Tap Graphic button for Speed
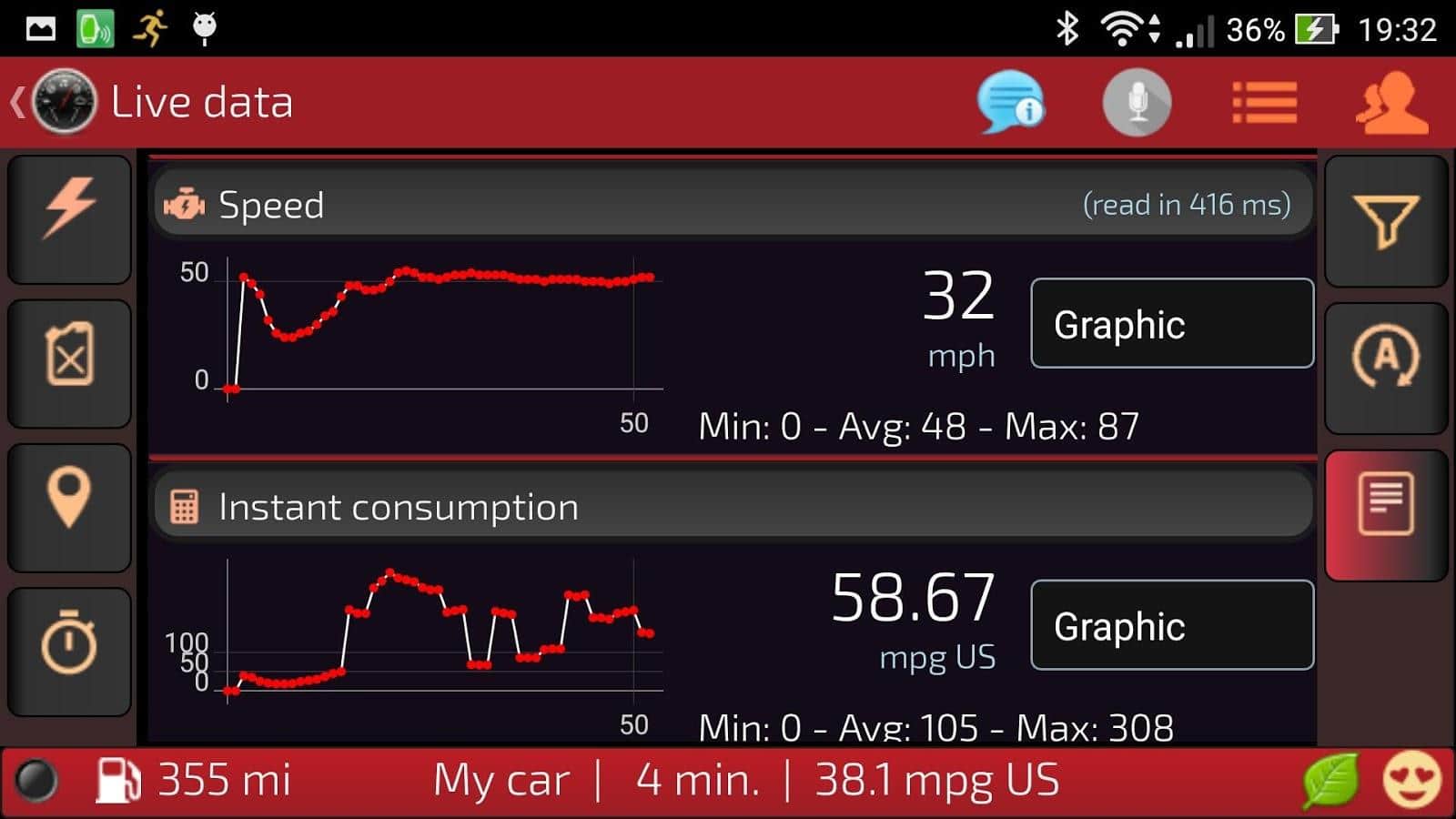Screen dimensions: 1456x819 click(1171, 324)
